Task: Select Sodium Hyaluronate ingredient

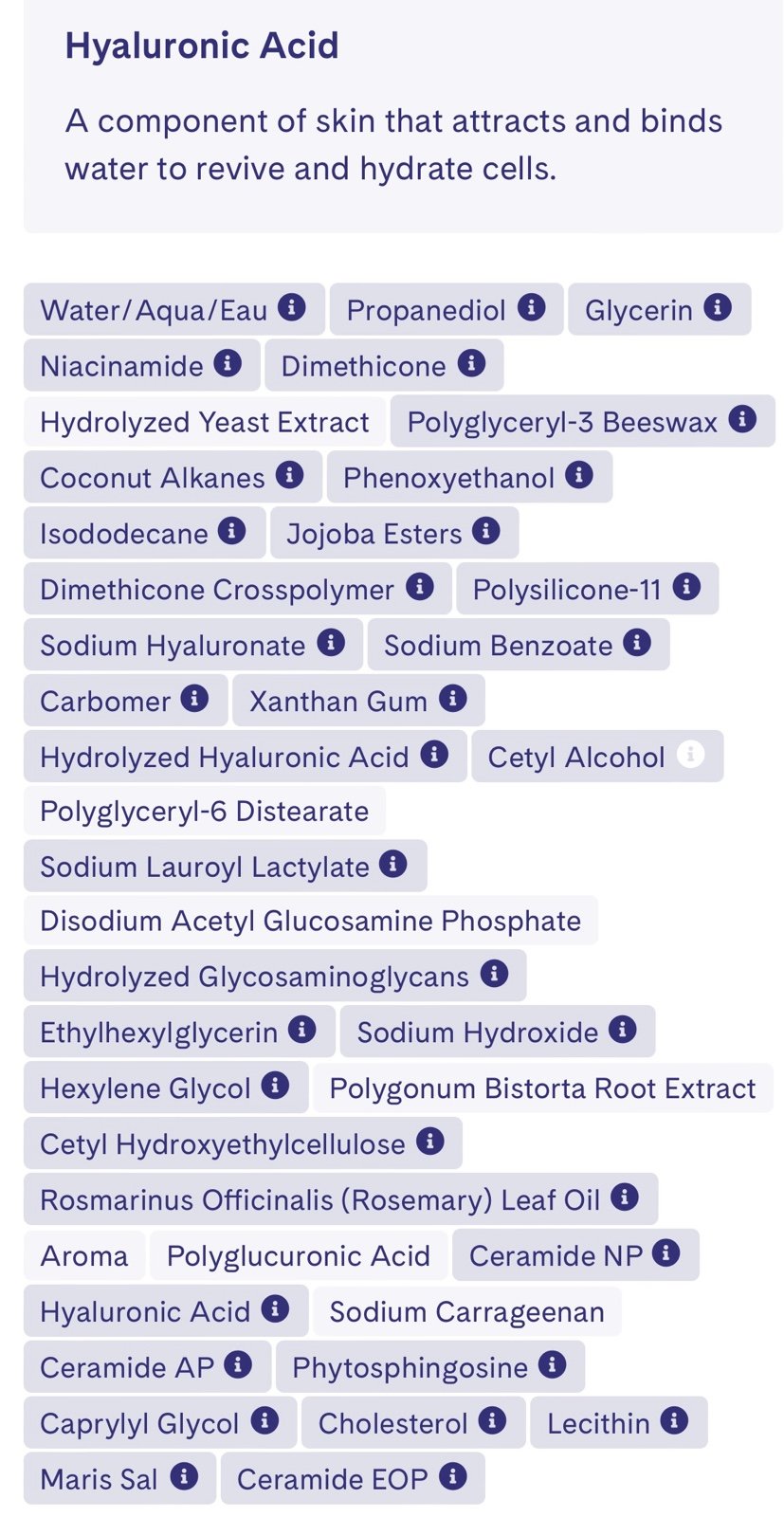Action: point(193,645)
